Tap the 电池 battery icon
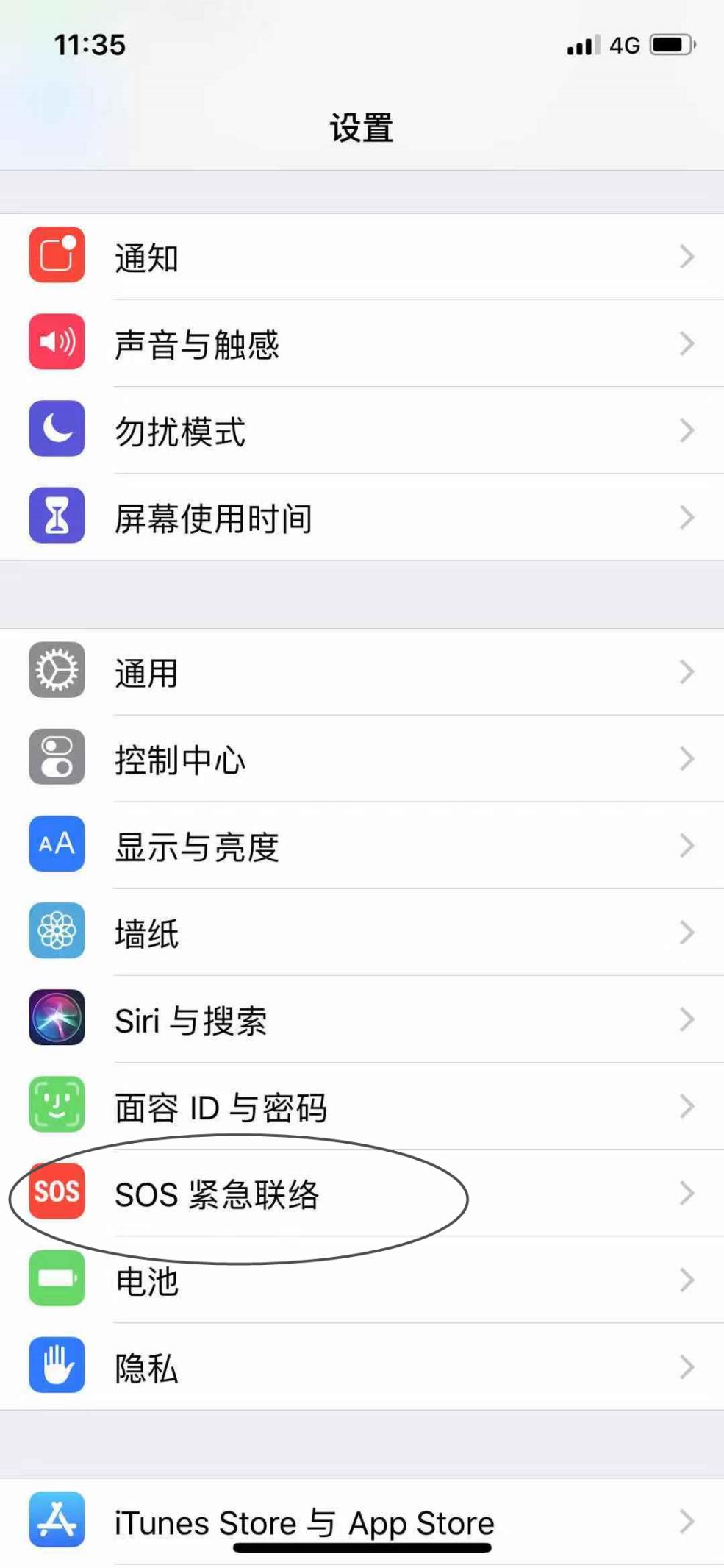The height and width of the screenshot is (1568, 724). point(57,1280)
